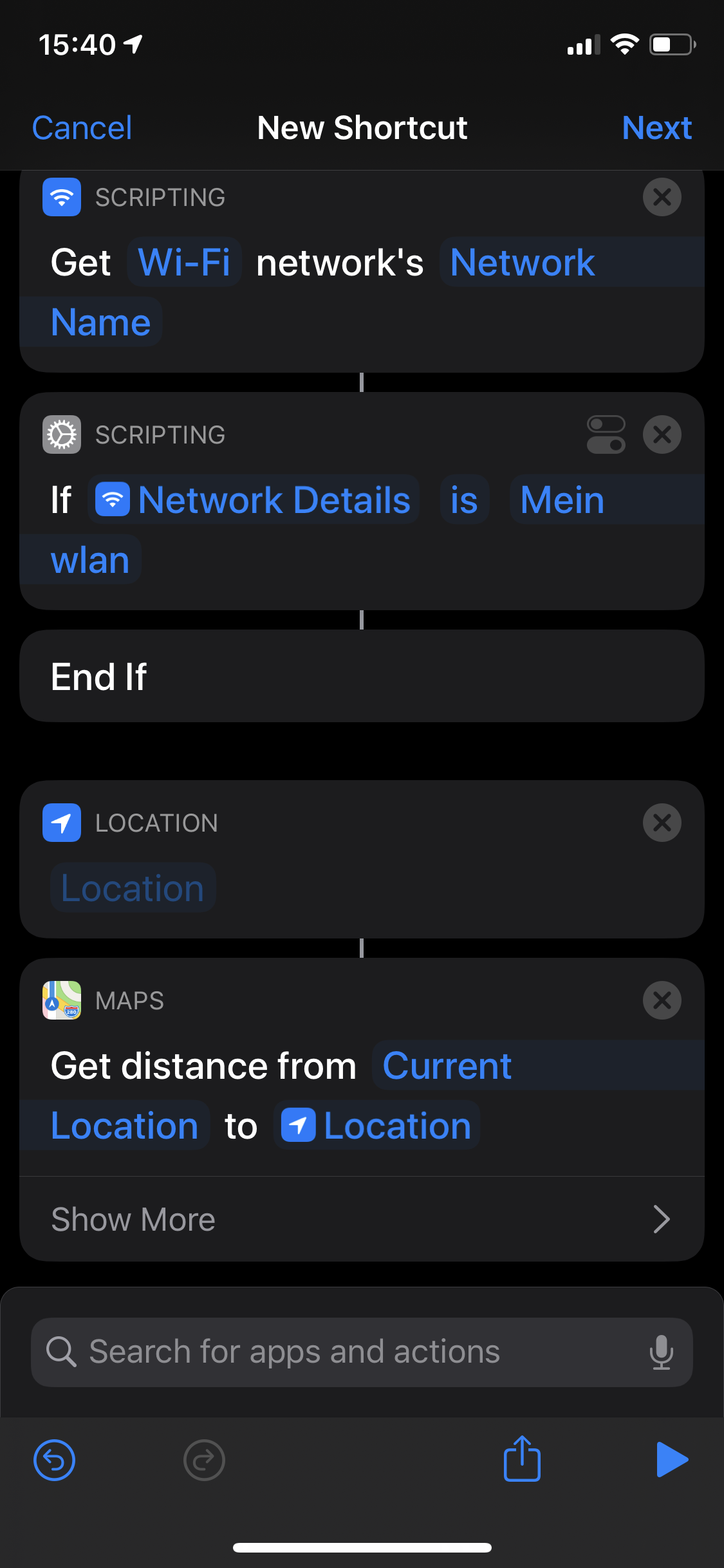The width and height of the screenshot is (724, 1568).
Task: Delete the Maps distance action
Action: point(662,1000)
